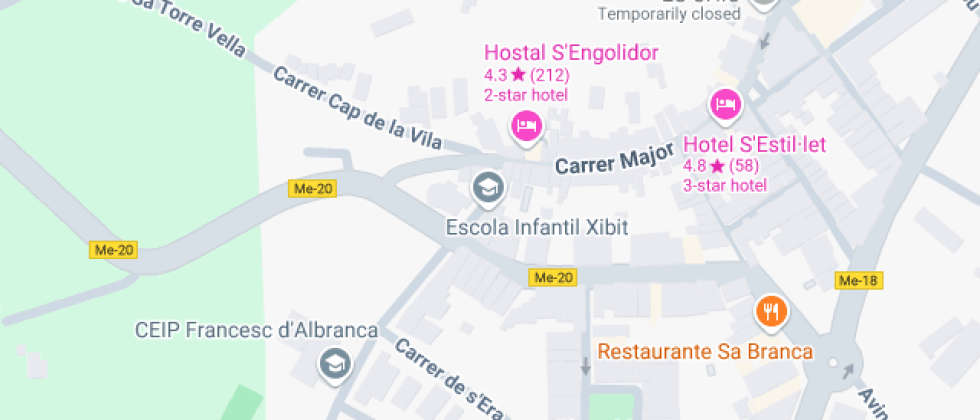980x420 pixels.
Task: Select the Hotel S'Estil·let marker
Action: click(725, 103)
